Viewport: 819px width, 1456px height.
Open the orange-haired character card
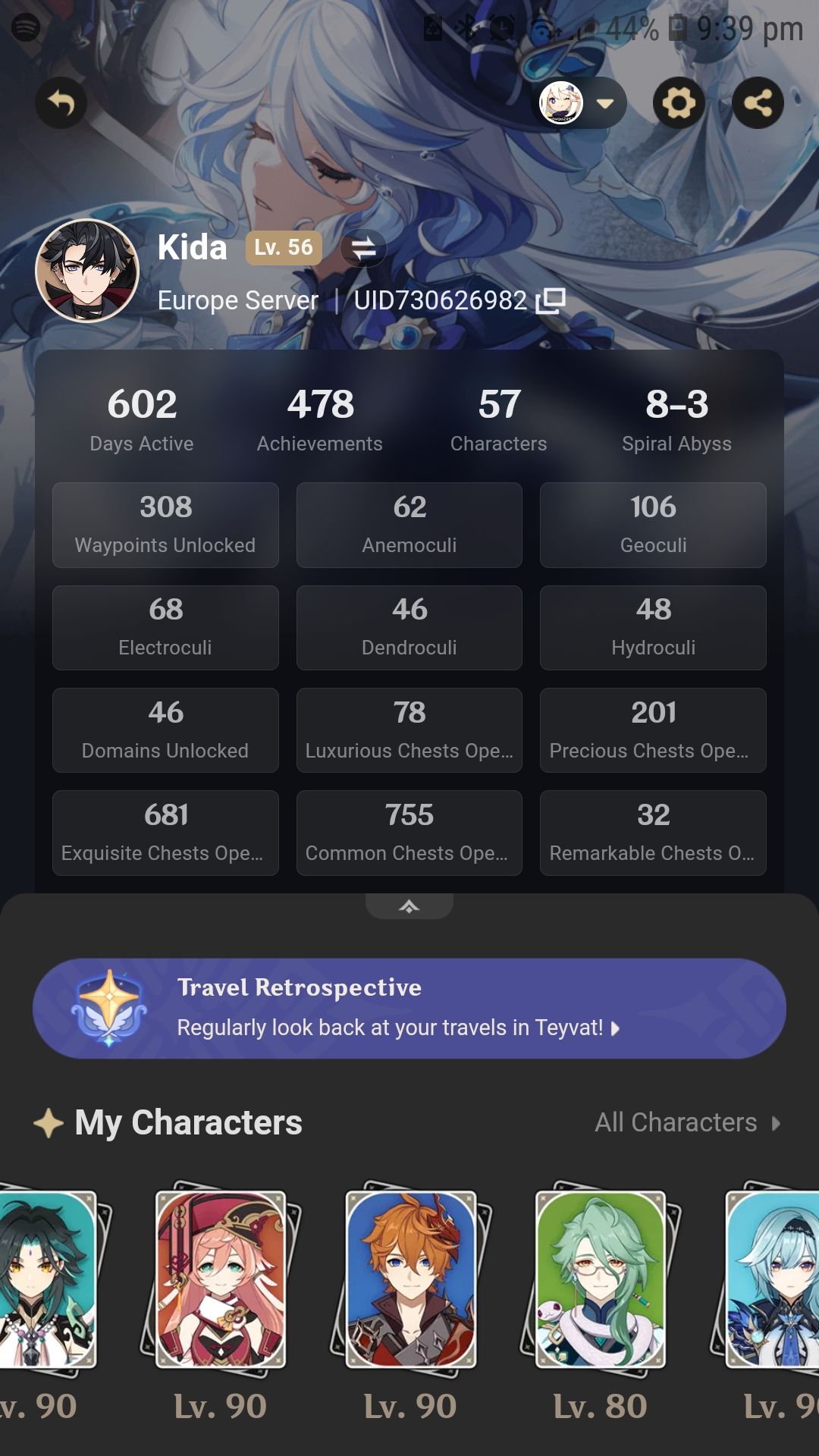(410, 1279)
